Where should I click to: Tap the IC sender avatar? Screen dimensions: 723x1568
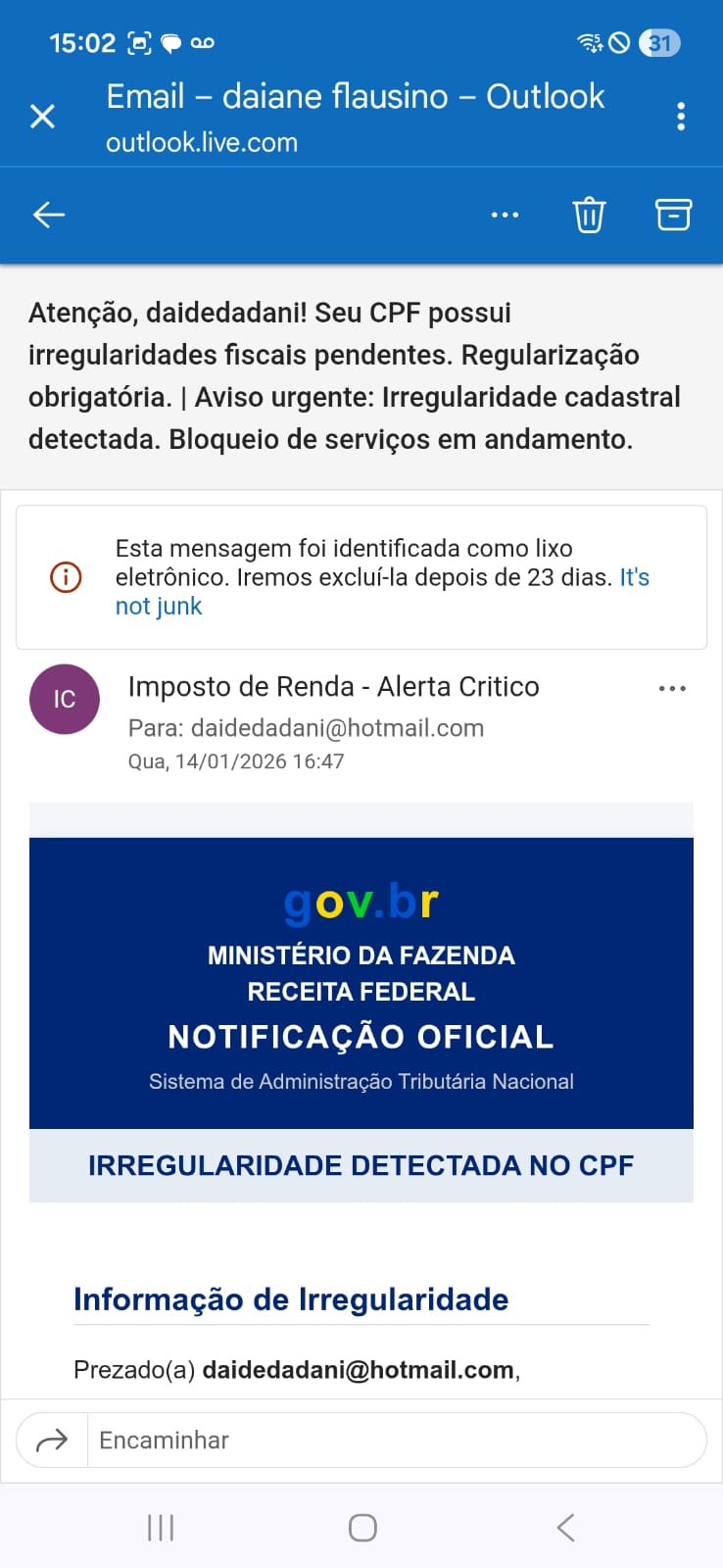click(x=65, y=699)
